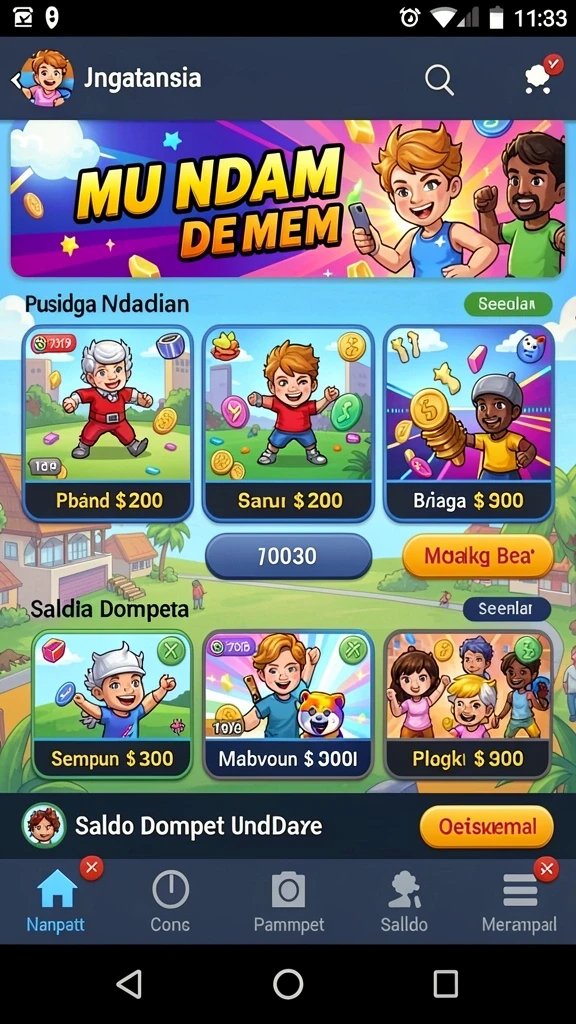Image resolution: width=576 pixels, height=1024 pixels.
Task: Select the Mabvoun $3000 card
Action: point(288,705)
